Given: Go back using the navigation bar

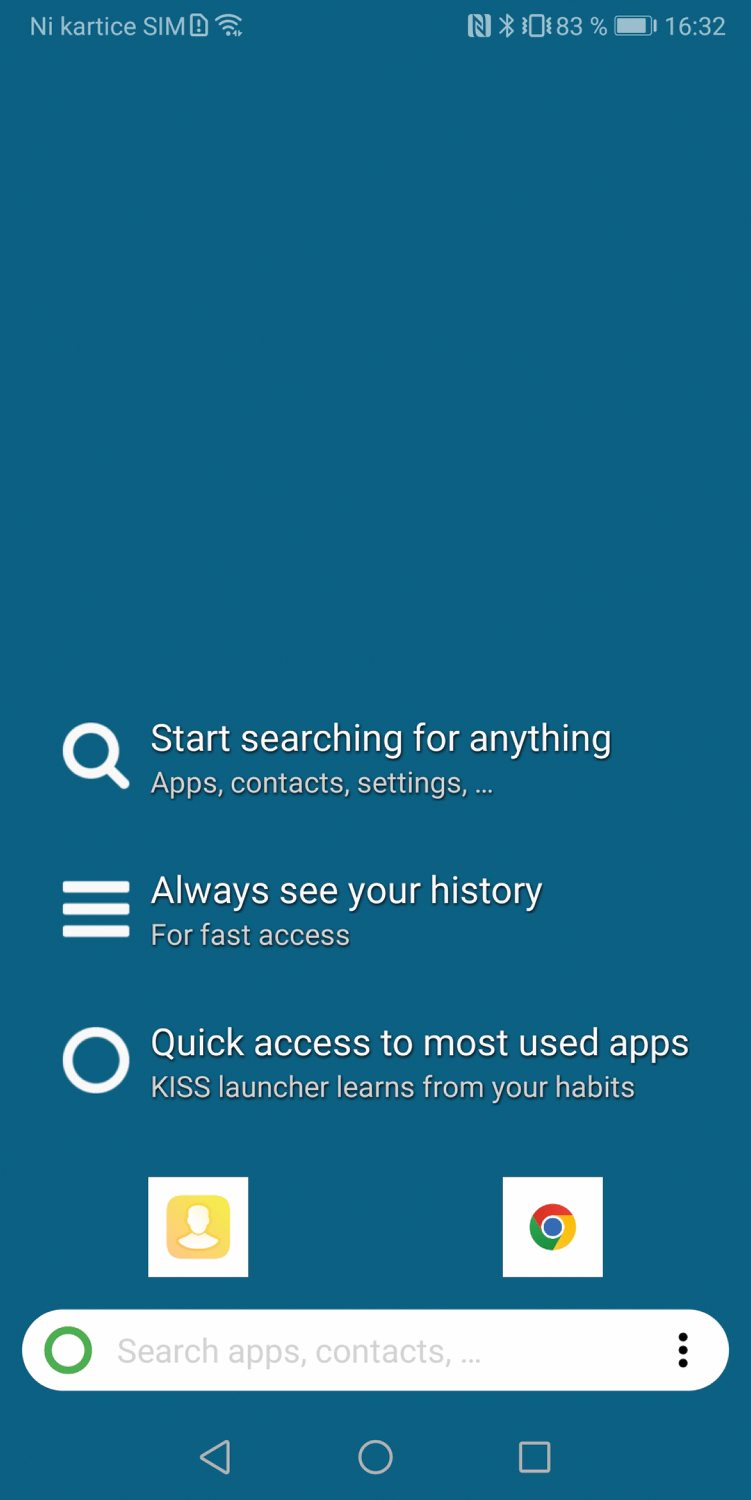Looking at the screenshot, I should [x=215, y=1457].
